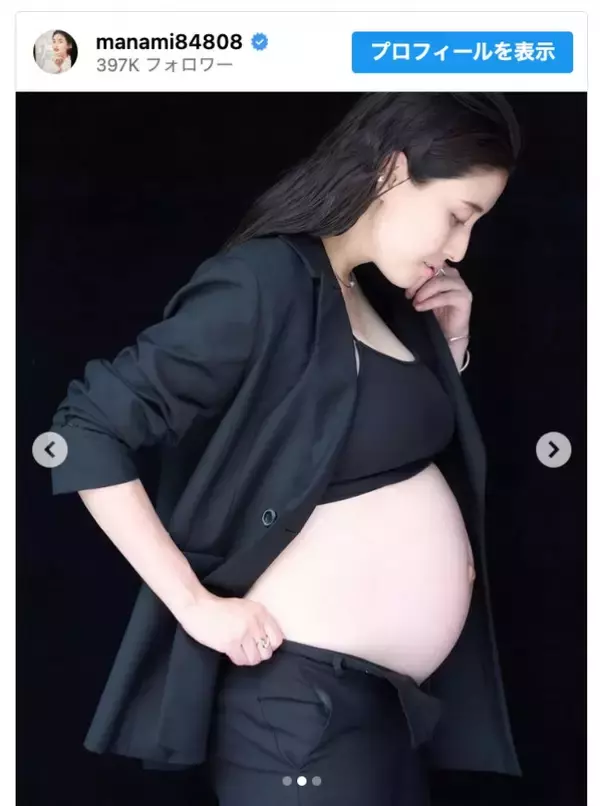Tap the プロフィールを表示 button
This screenshot has height=806, width=600.
[462, 52]
